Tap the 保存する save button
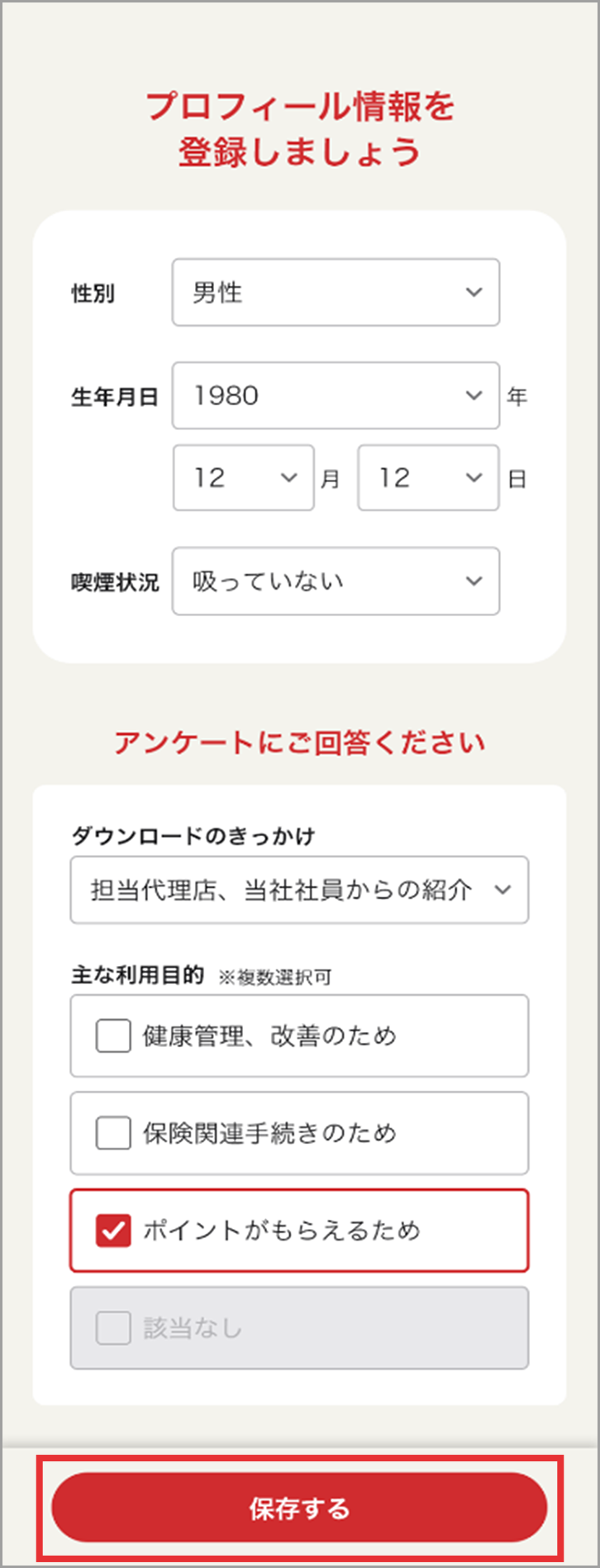Viewport: 600px width, 1568px height. tap(299, 1508)
